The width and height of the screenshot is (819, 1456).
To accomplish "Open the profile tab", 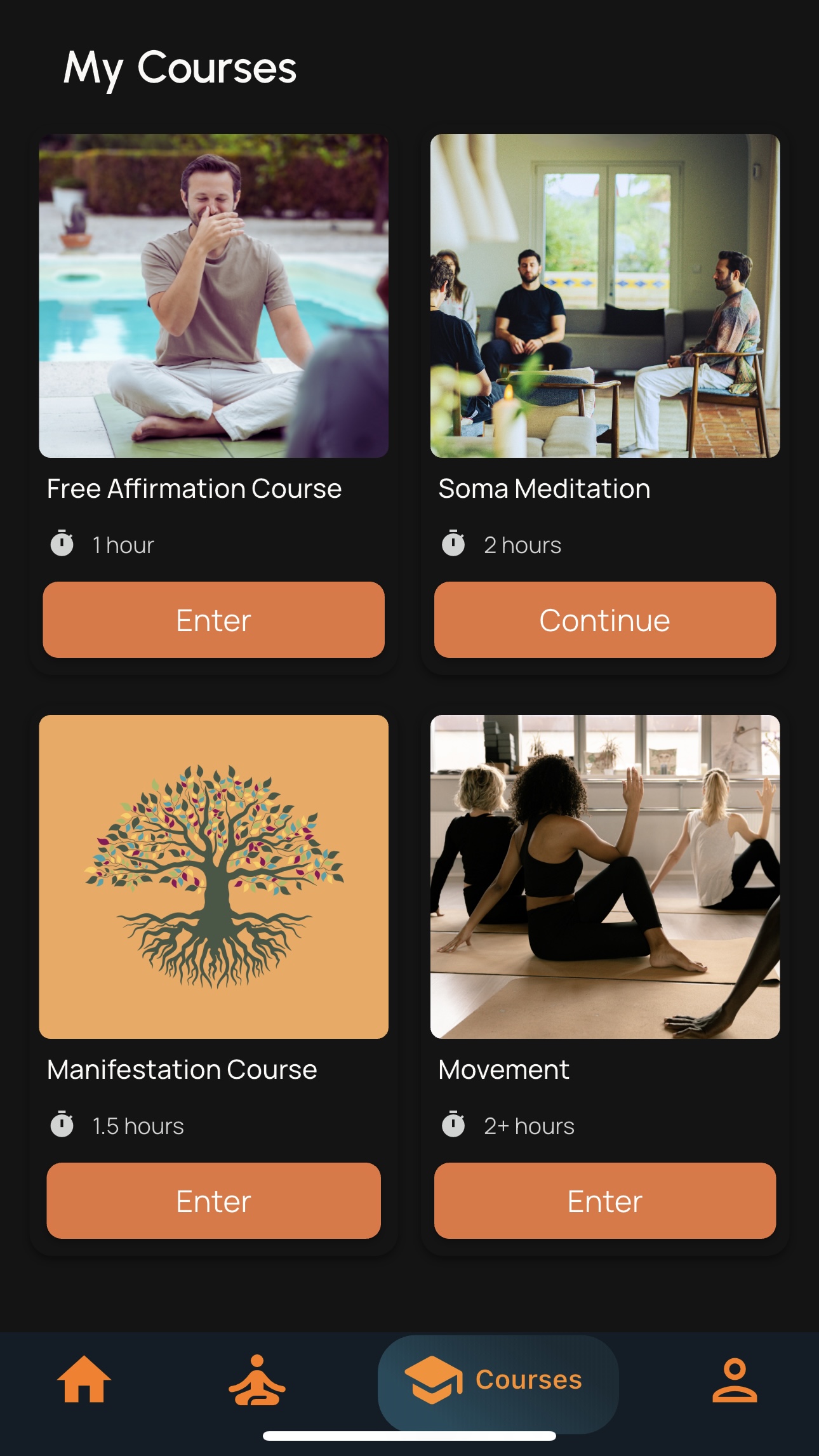I will [735, 1380].
